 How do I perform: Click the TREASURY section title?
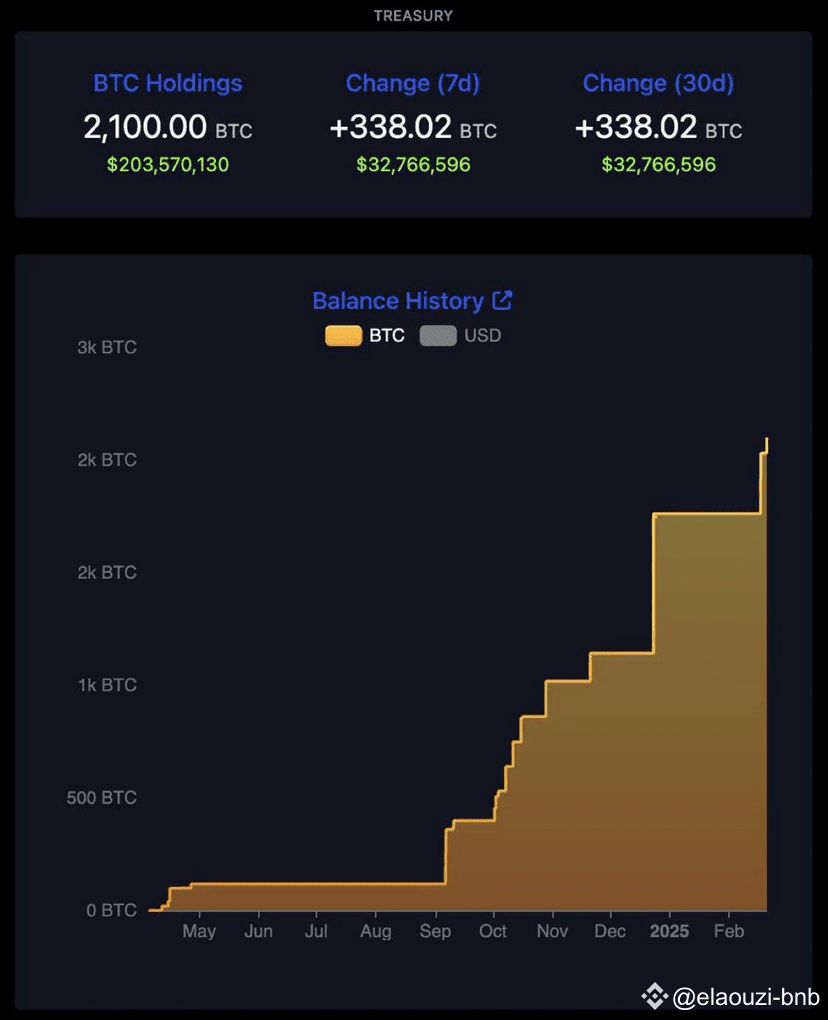[x=413, y=15]
